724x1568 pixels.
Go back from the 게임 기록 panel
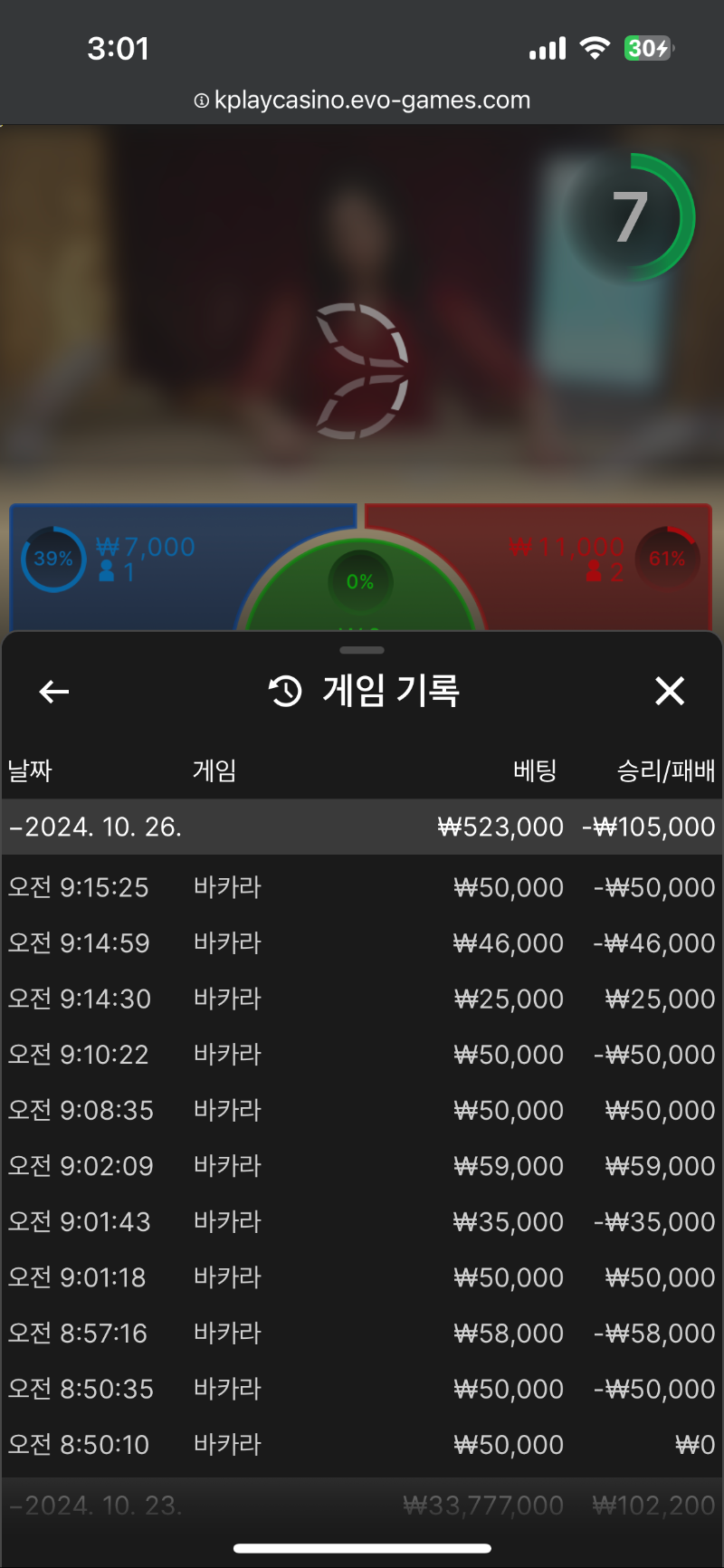point(54,692)
